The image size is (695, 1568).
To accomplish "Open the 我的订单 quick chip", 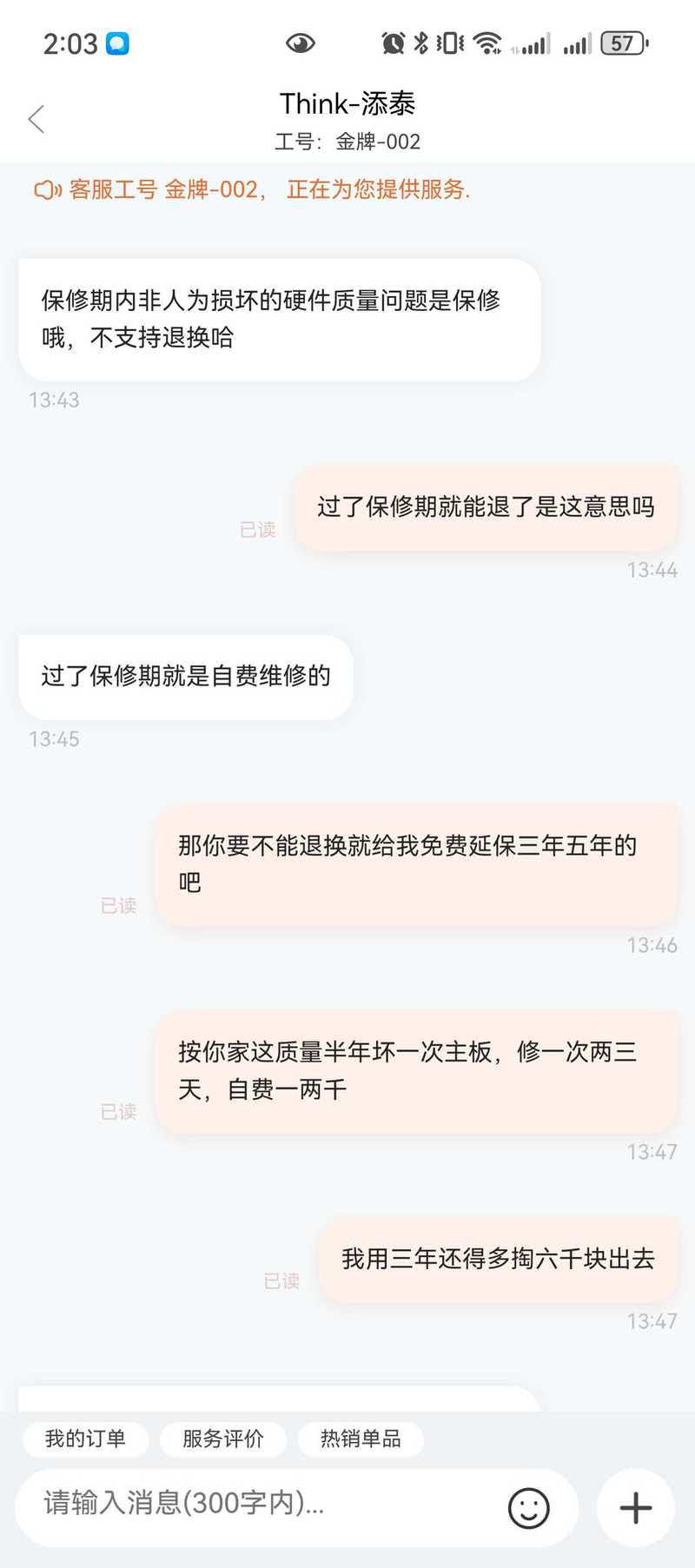I will [85, 1439].
